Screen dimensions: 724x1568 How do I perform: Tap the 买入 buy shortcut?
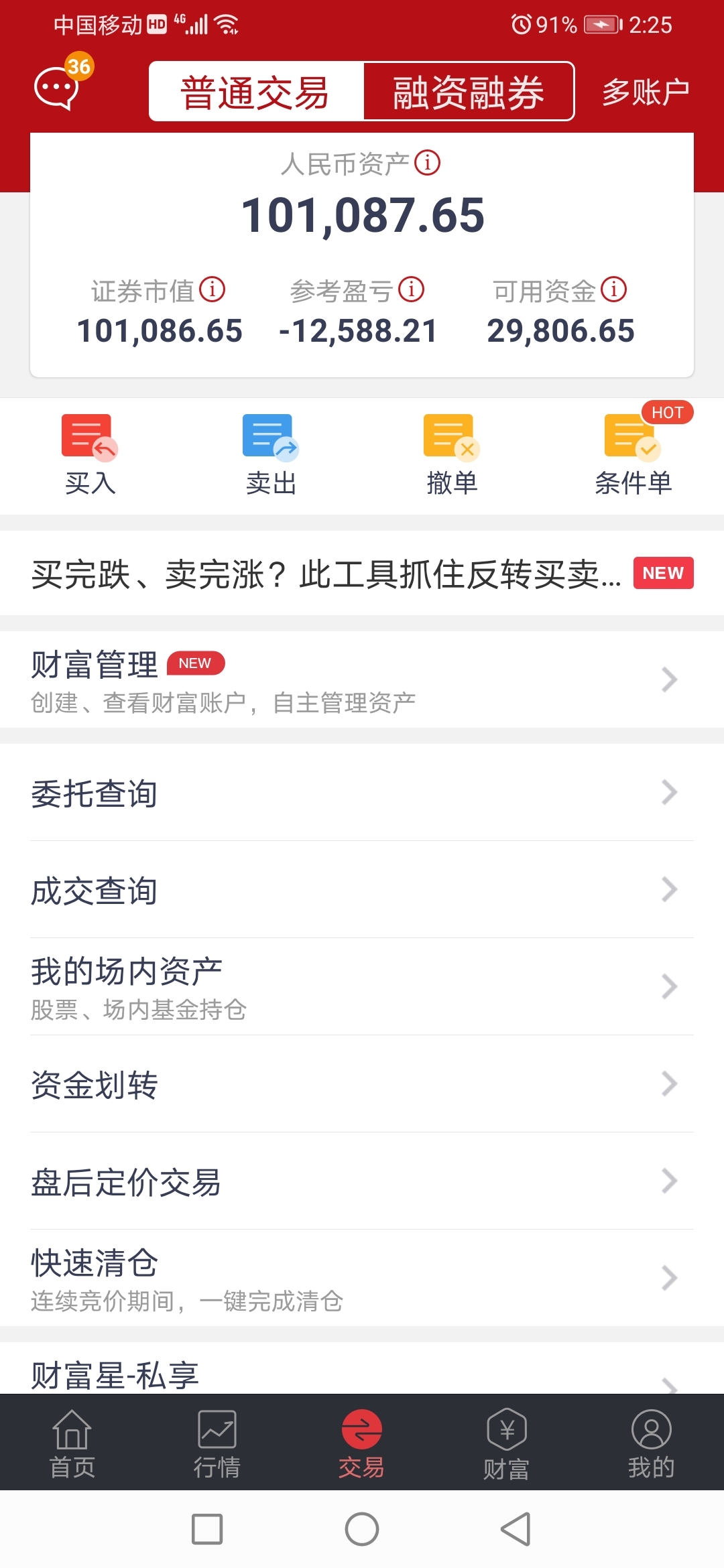point(90,455)
